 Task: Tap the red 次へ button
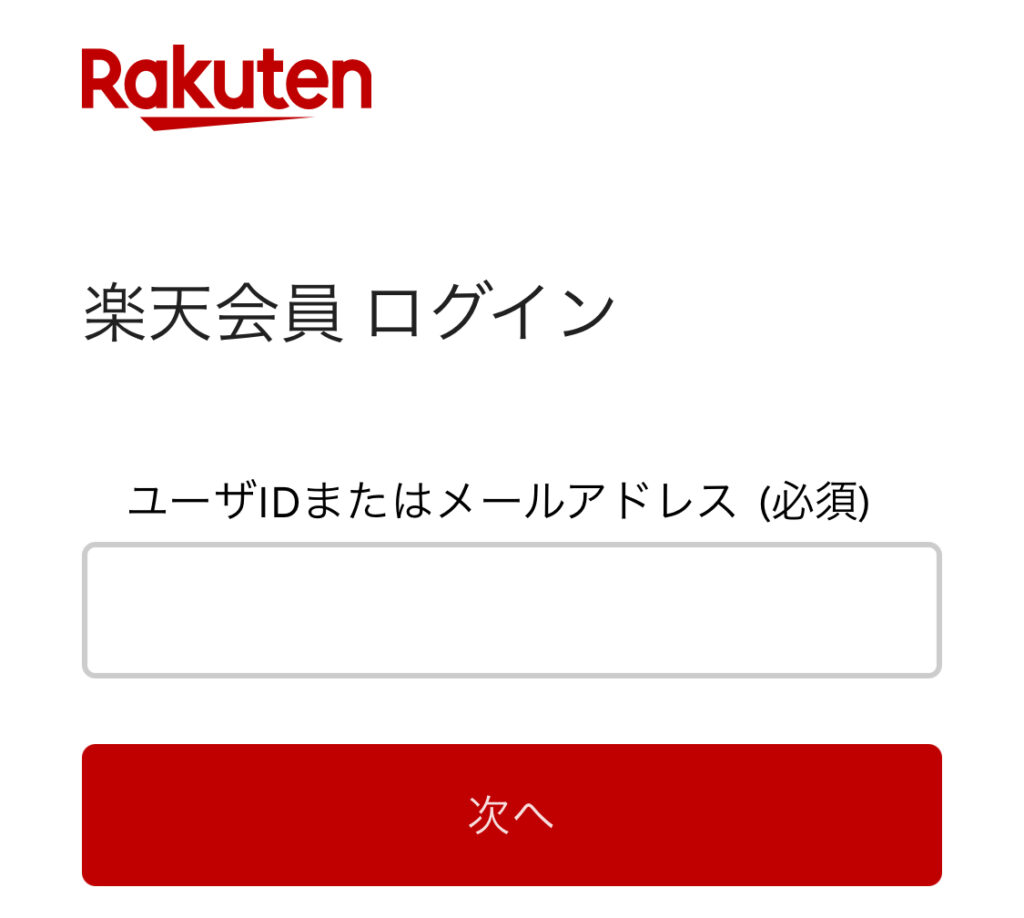511,815
